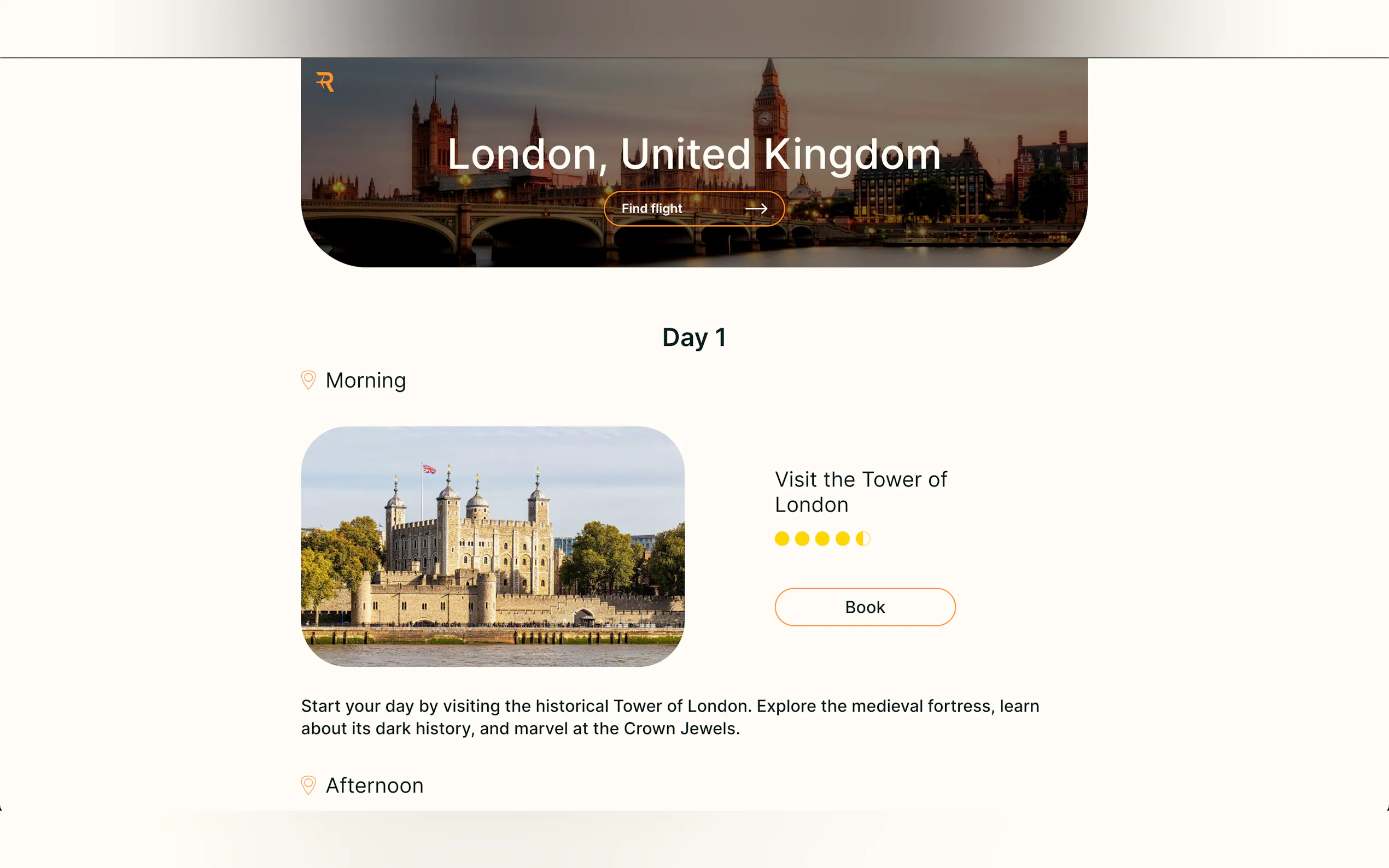The image size is (1389, 868).
Task: Book the Tower of London visit
Action: pos(864,607)
